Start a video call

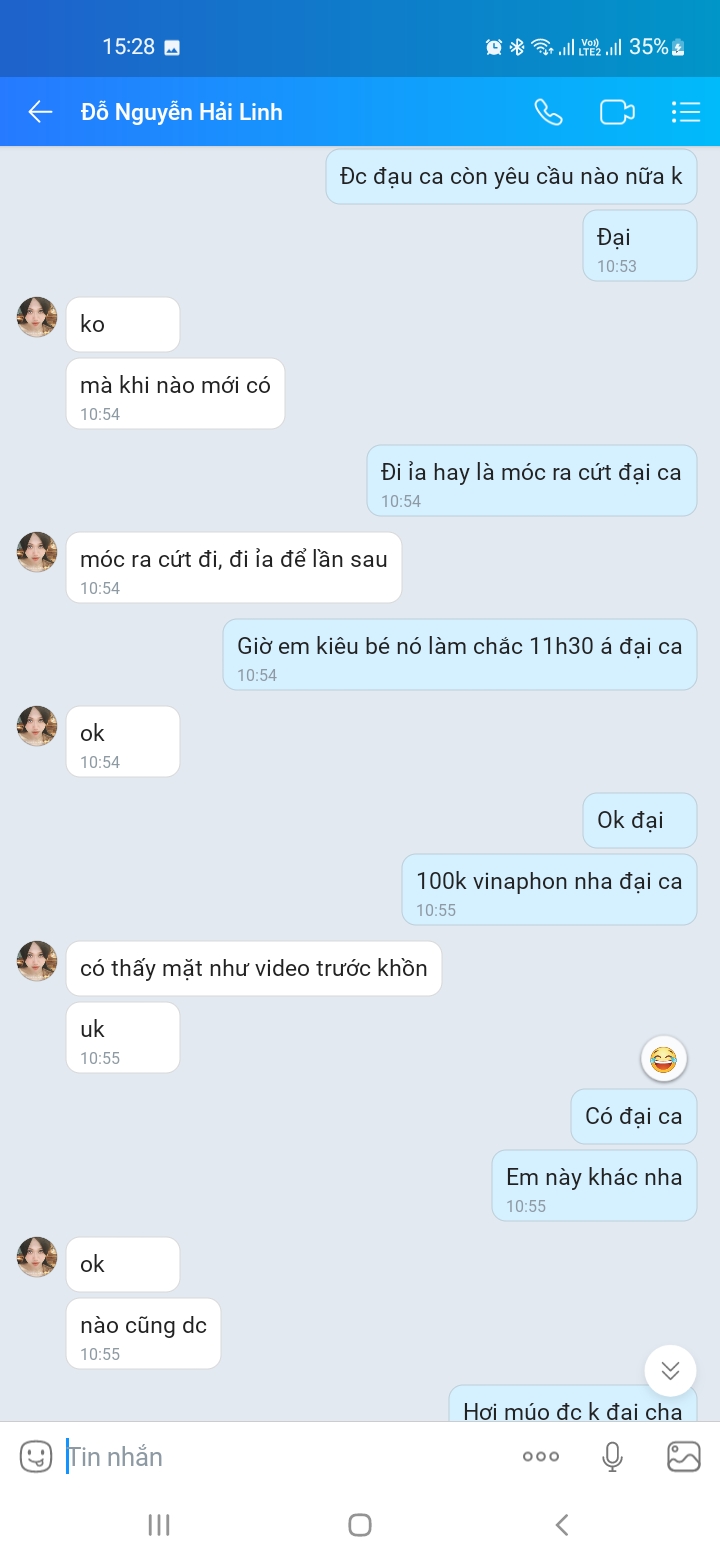point(617,112)
